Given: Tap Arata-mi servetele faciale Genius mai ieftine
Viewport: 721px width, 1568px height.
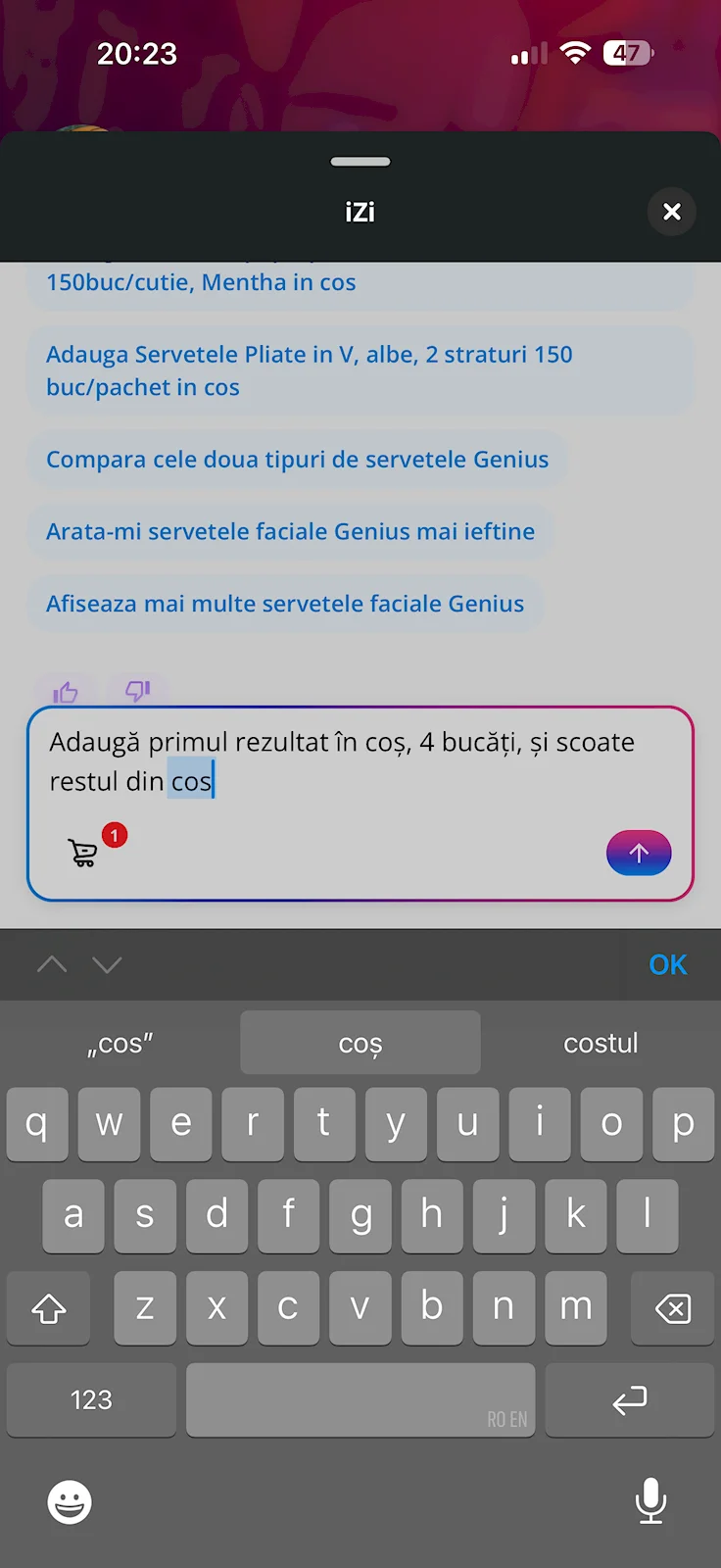Looking at the screenshot, I should click(x=290, y=532).
